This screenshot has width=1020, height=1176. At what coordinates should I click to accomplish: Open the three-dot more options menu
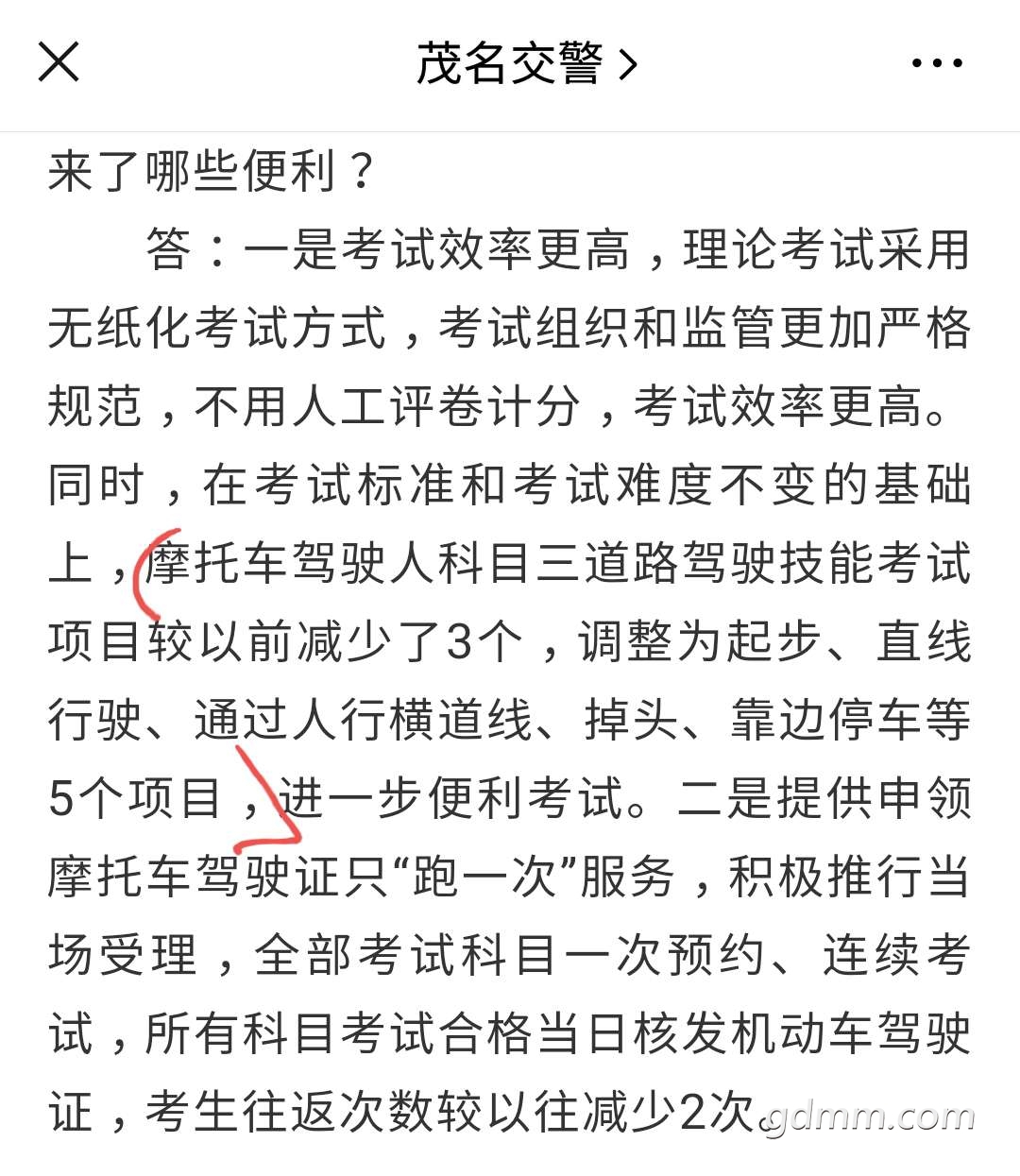click(x=936, y=64)
